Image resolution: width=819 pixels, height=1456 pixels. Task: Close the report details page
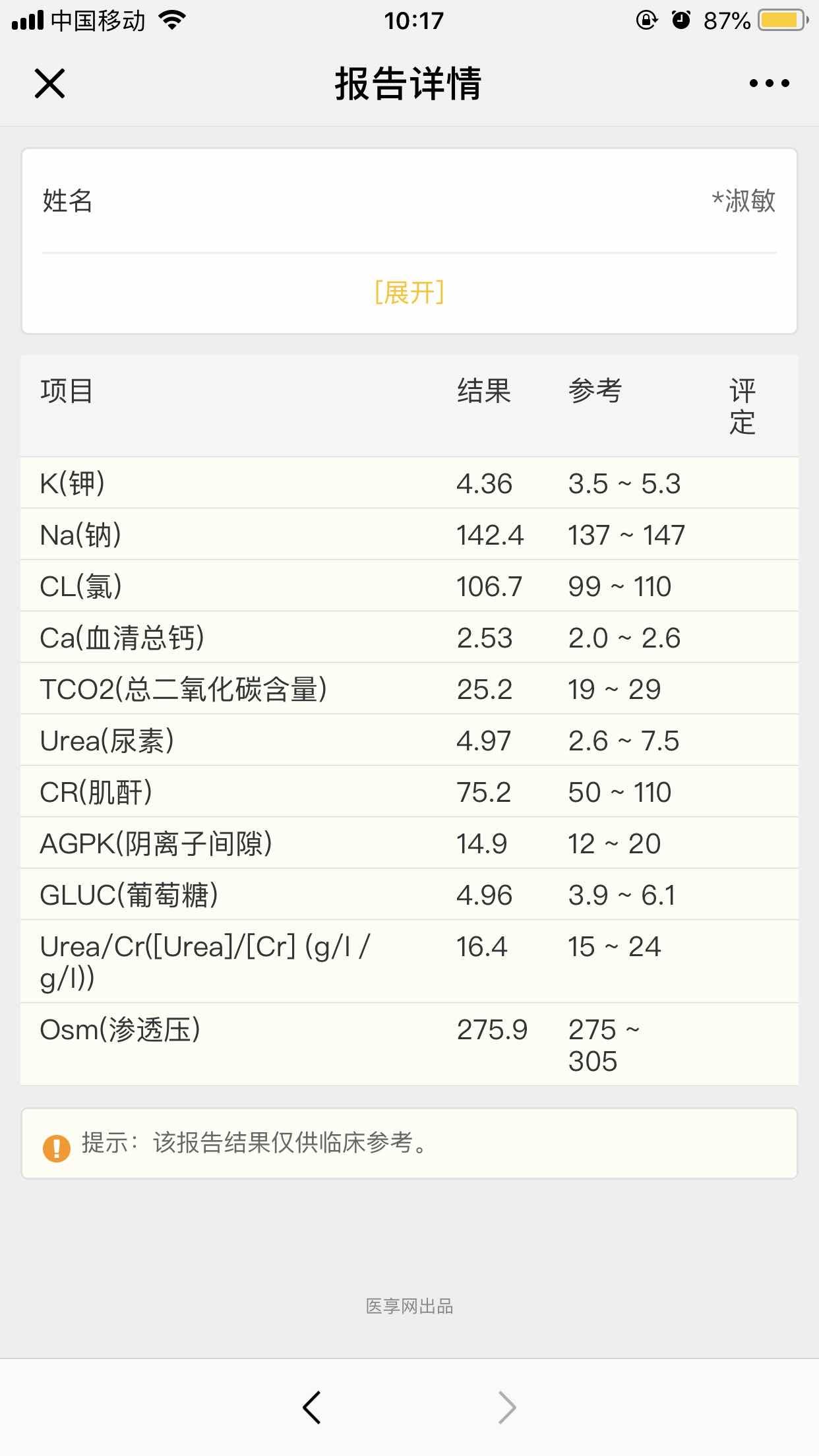pyautogui.click(x=49, y=84)
